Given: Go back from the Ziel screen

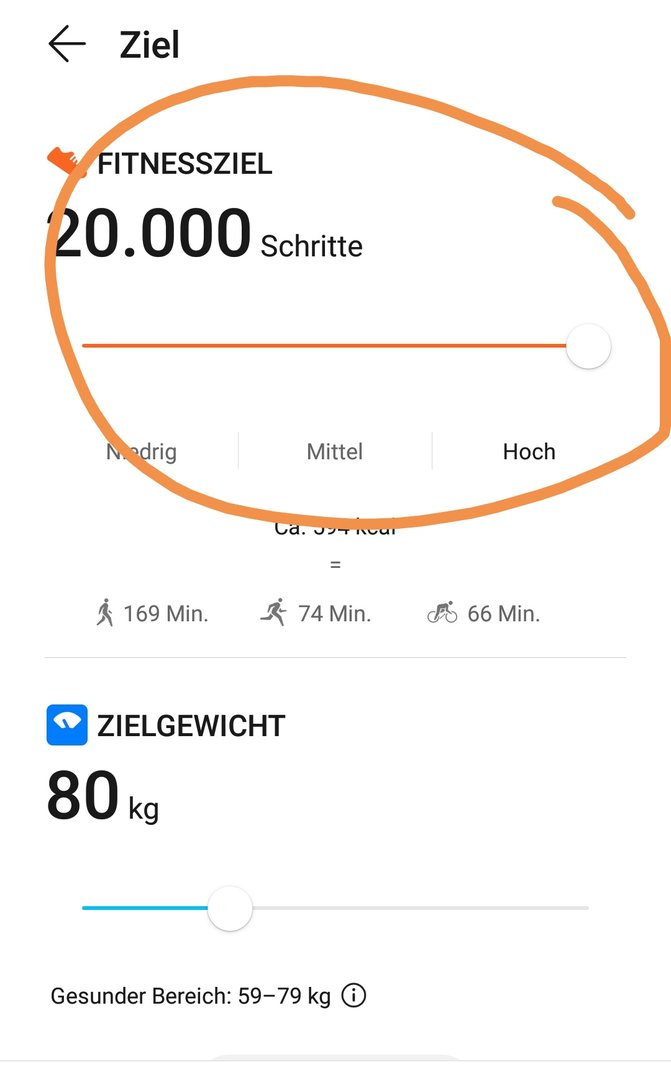Looking at the screenshot, I should click(67, 44).
